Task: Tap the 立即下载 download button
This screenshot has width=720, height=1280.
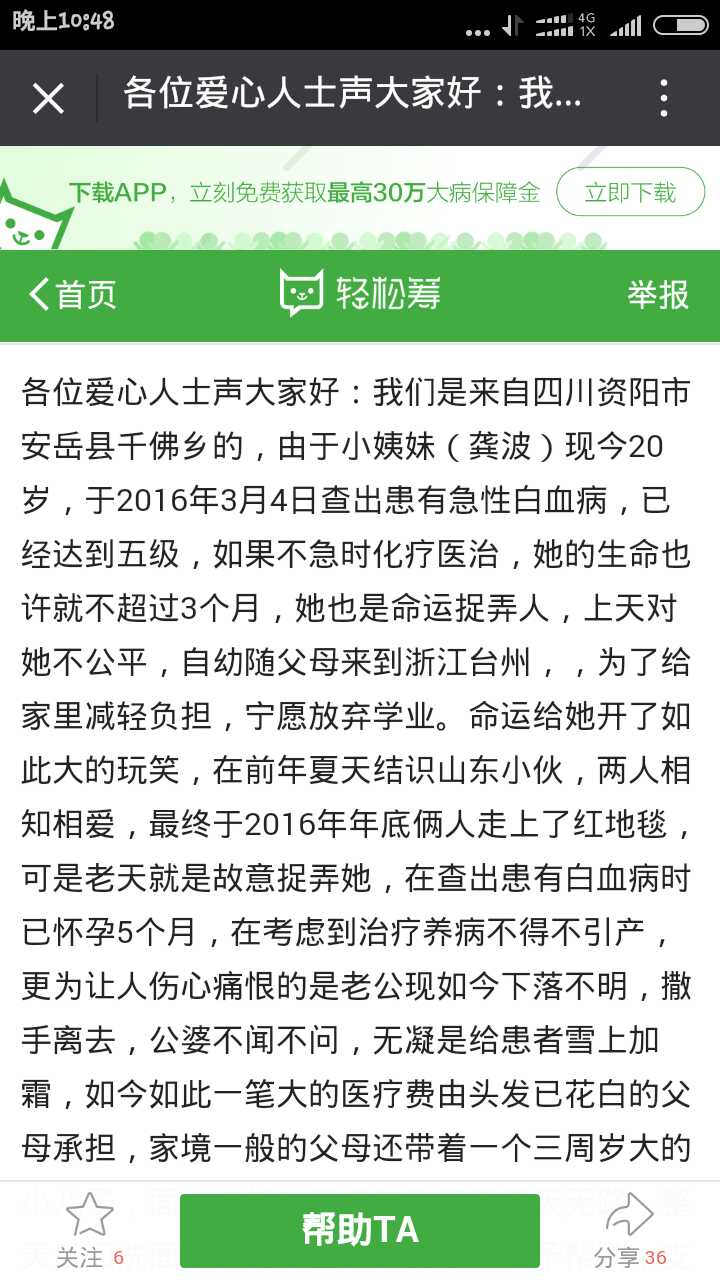Action: point(631,192)
